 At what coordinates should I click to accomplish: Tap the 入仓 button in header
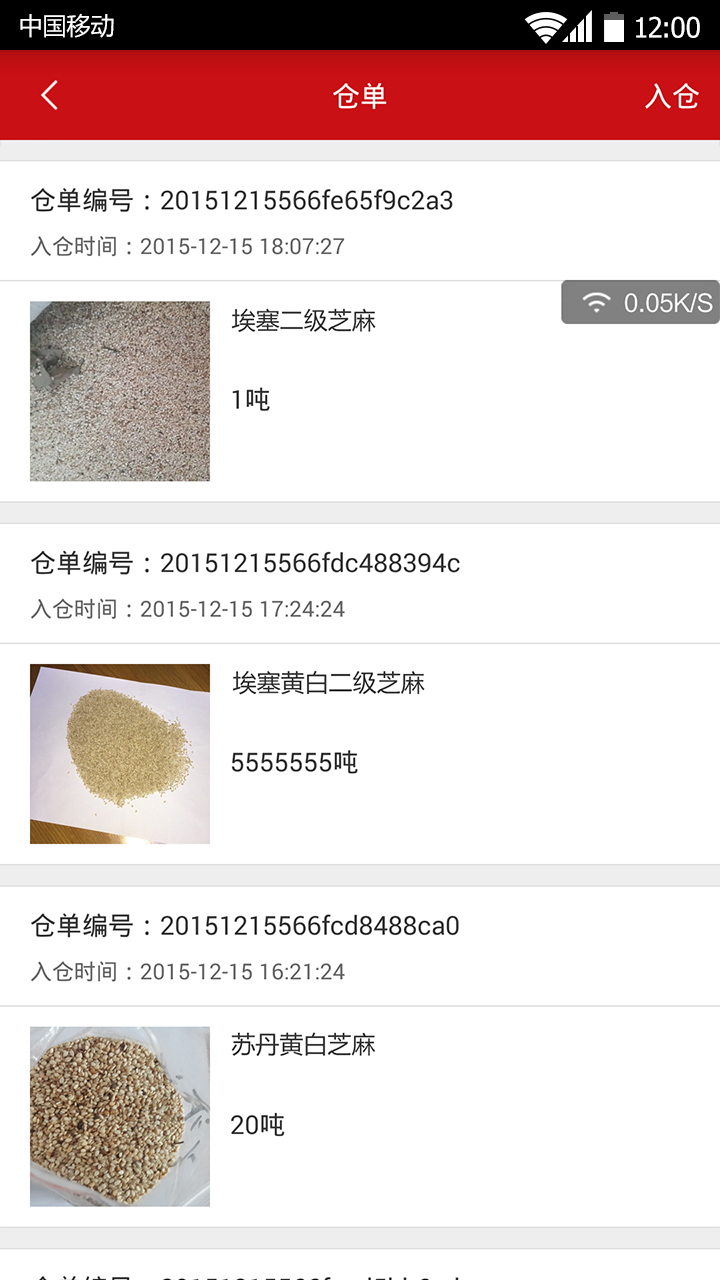coord(671,96)
